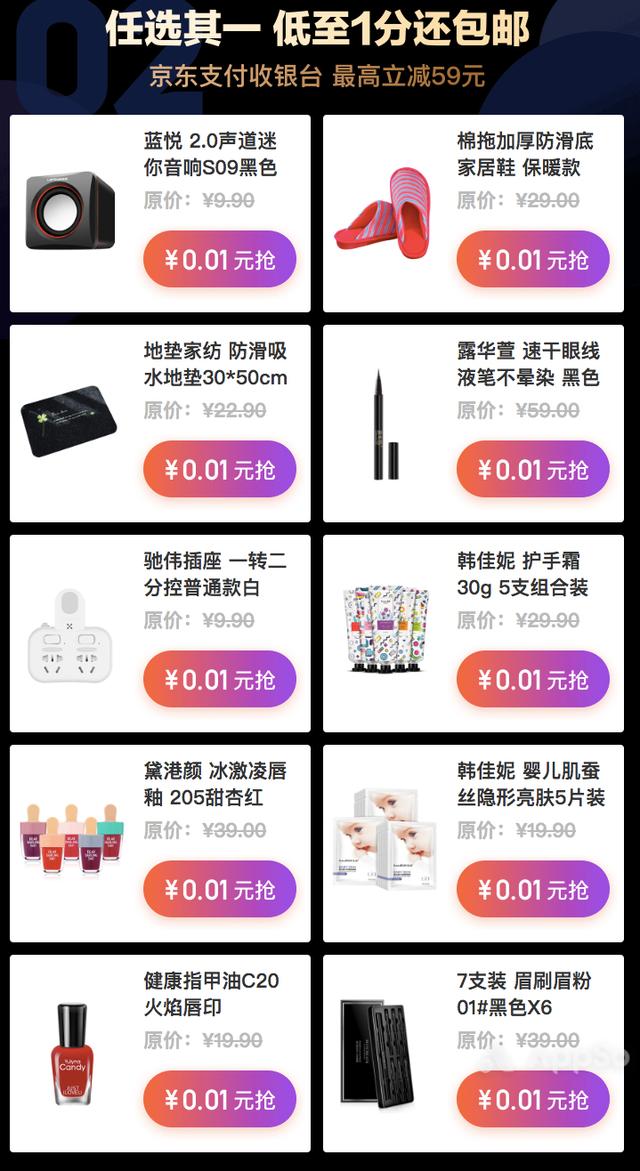This screenshot has height=1171, width=640.
Task: Snap up the 地垫家纺 floor mat deal
Action: click(x=219, y=470)
